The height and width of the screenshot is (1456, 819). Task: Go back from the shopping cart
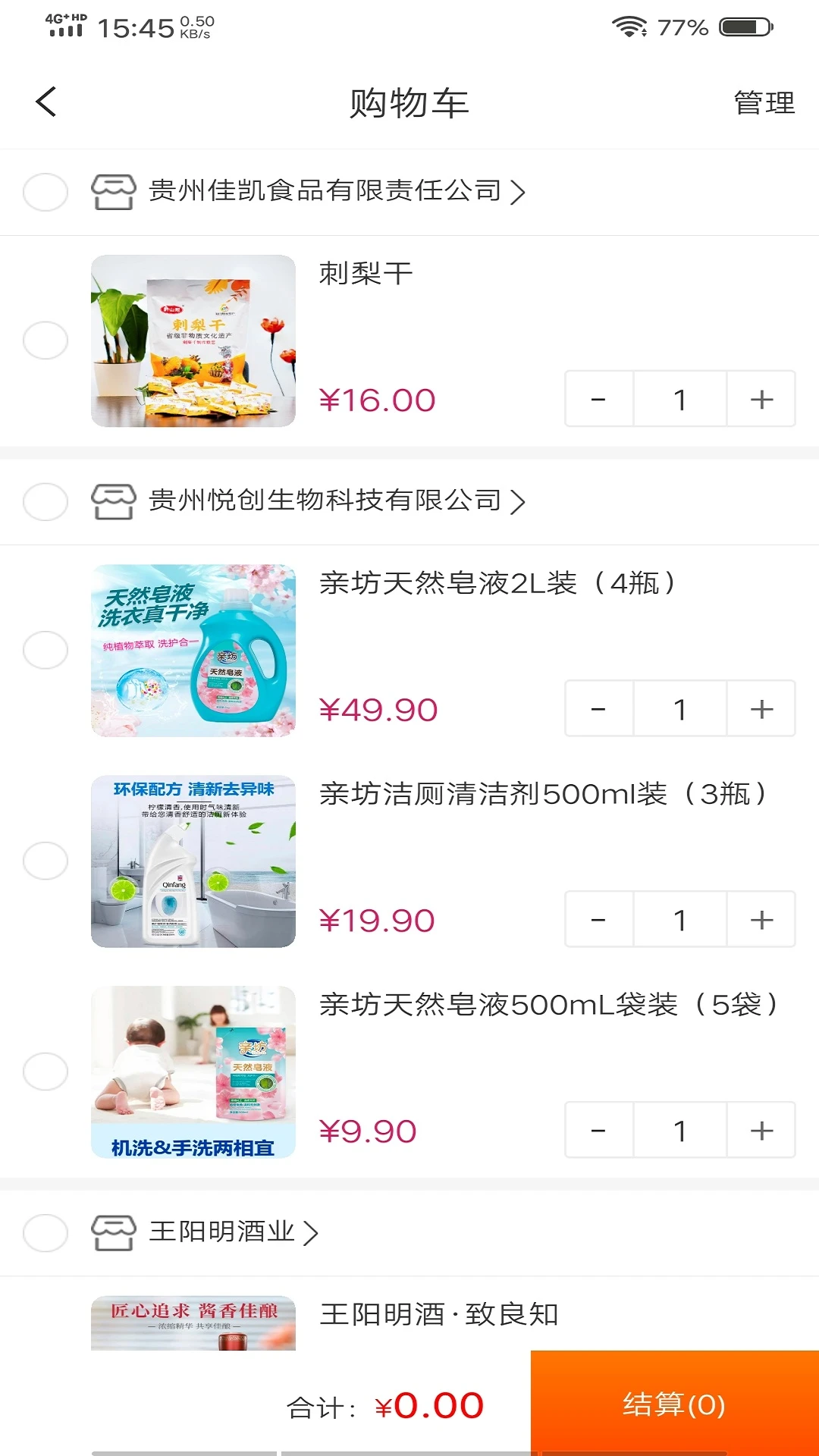click(46, 102)
